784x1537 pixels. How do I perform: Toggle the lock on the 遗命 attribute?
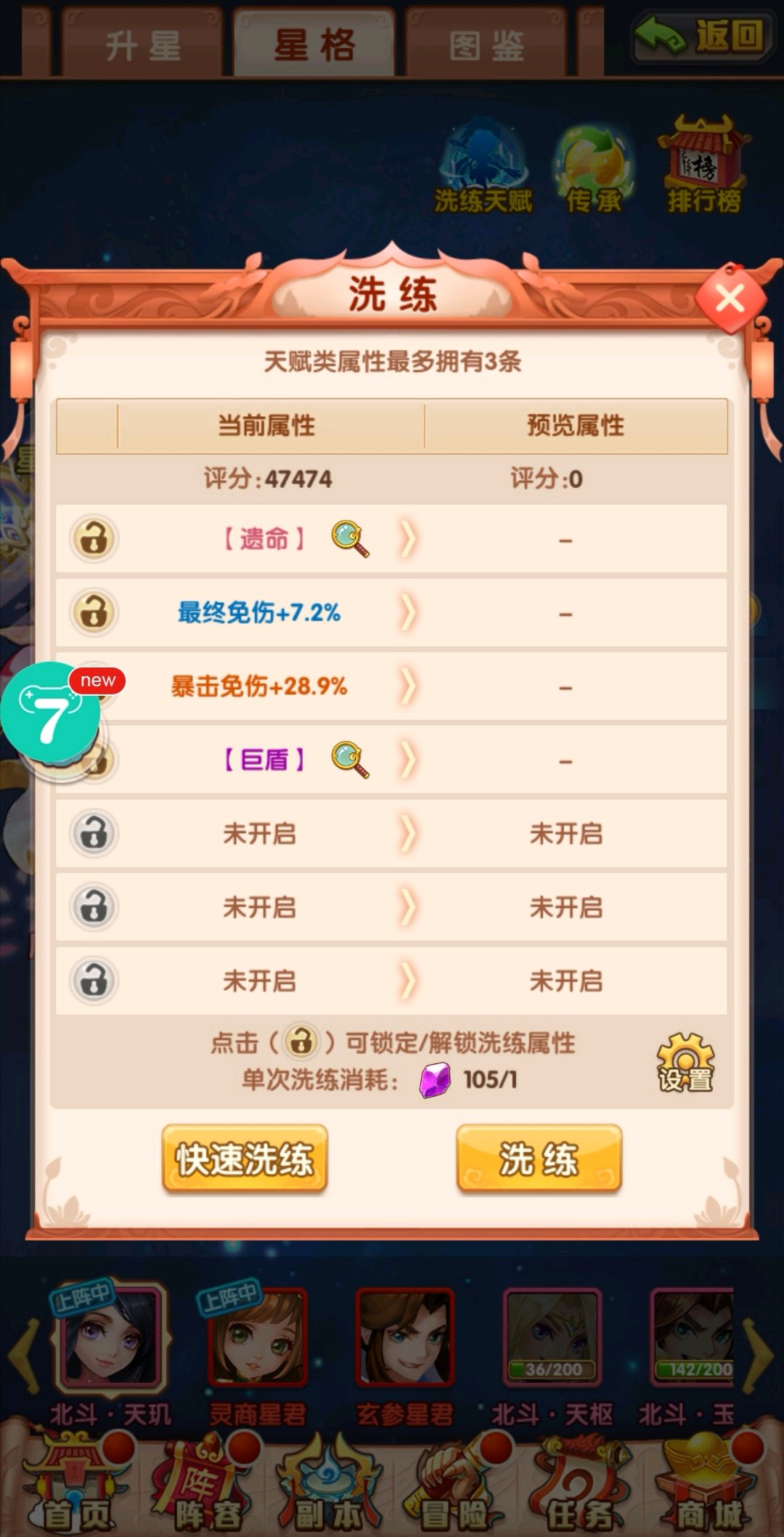pyautogui.click(x=94, y=539)
